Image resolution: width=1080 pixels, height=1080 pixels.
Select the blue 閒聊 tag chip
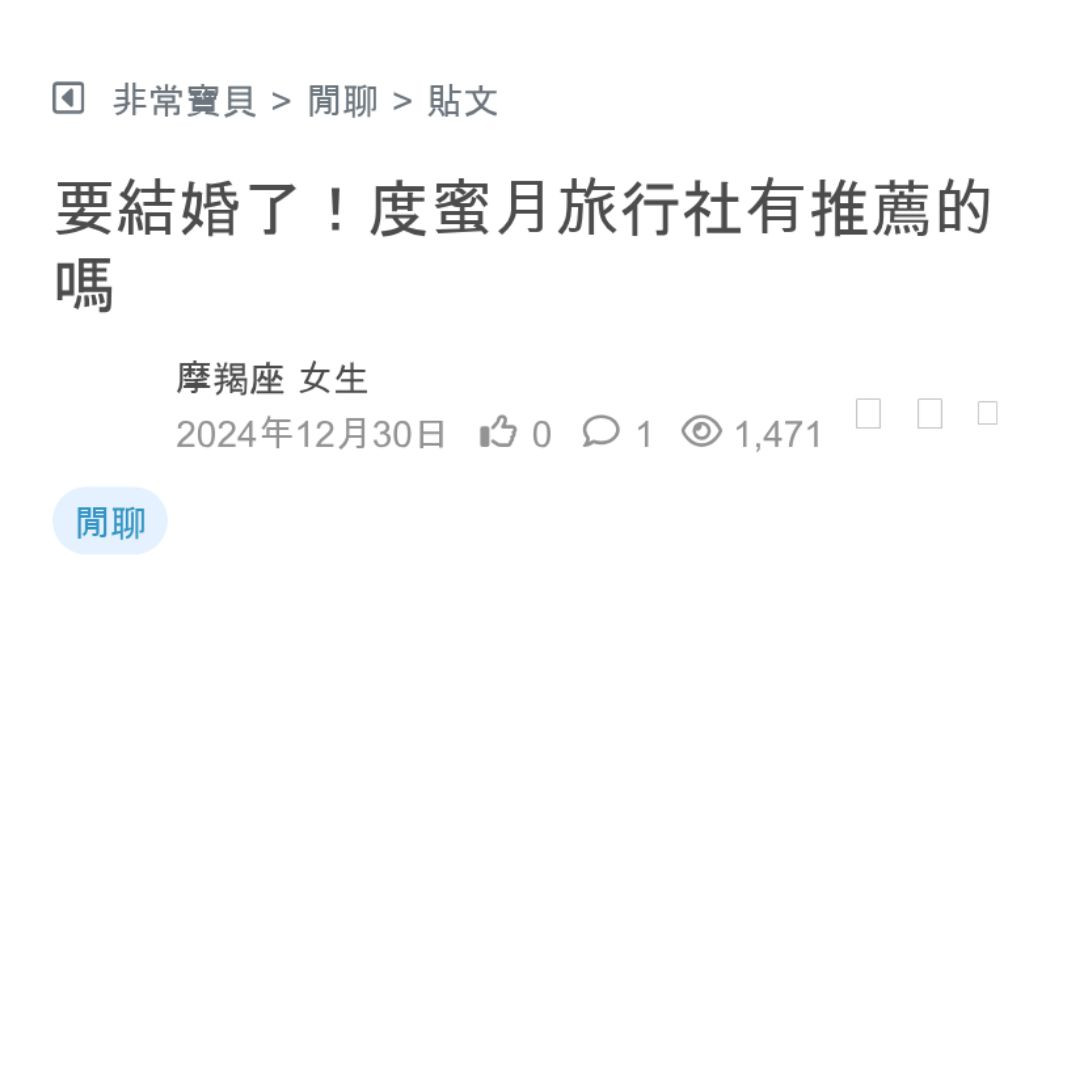[110, 521]
